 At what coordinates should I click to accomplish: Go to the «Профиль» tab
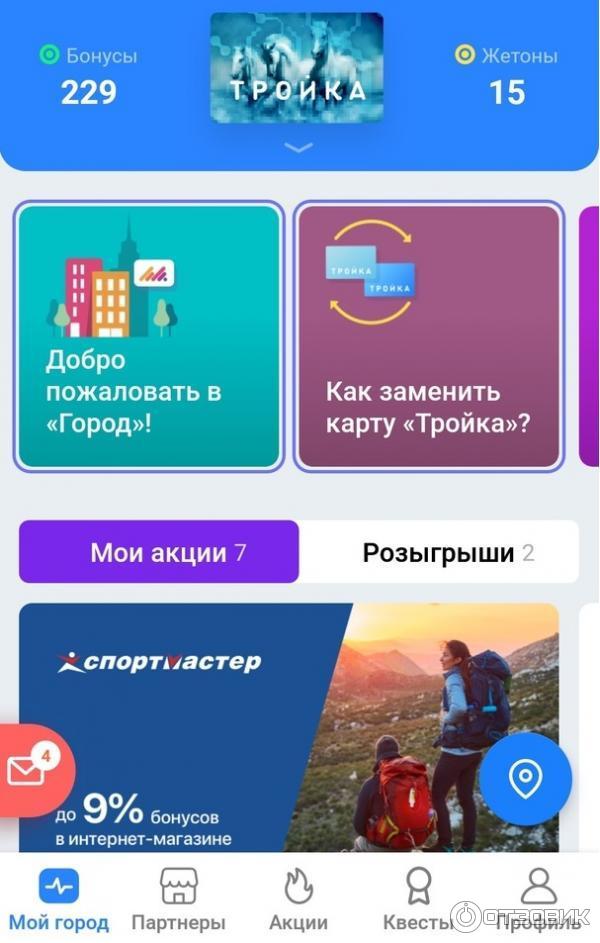pyautogui.click(x=538, y=900)
